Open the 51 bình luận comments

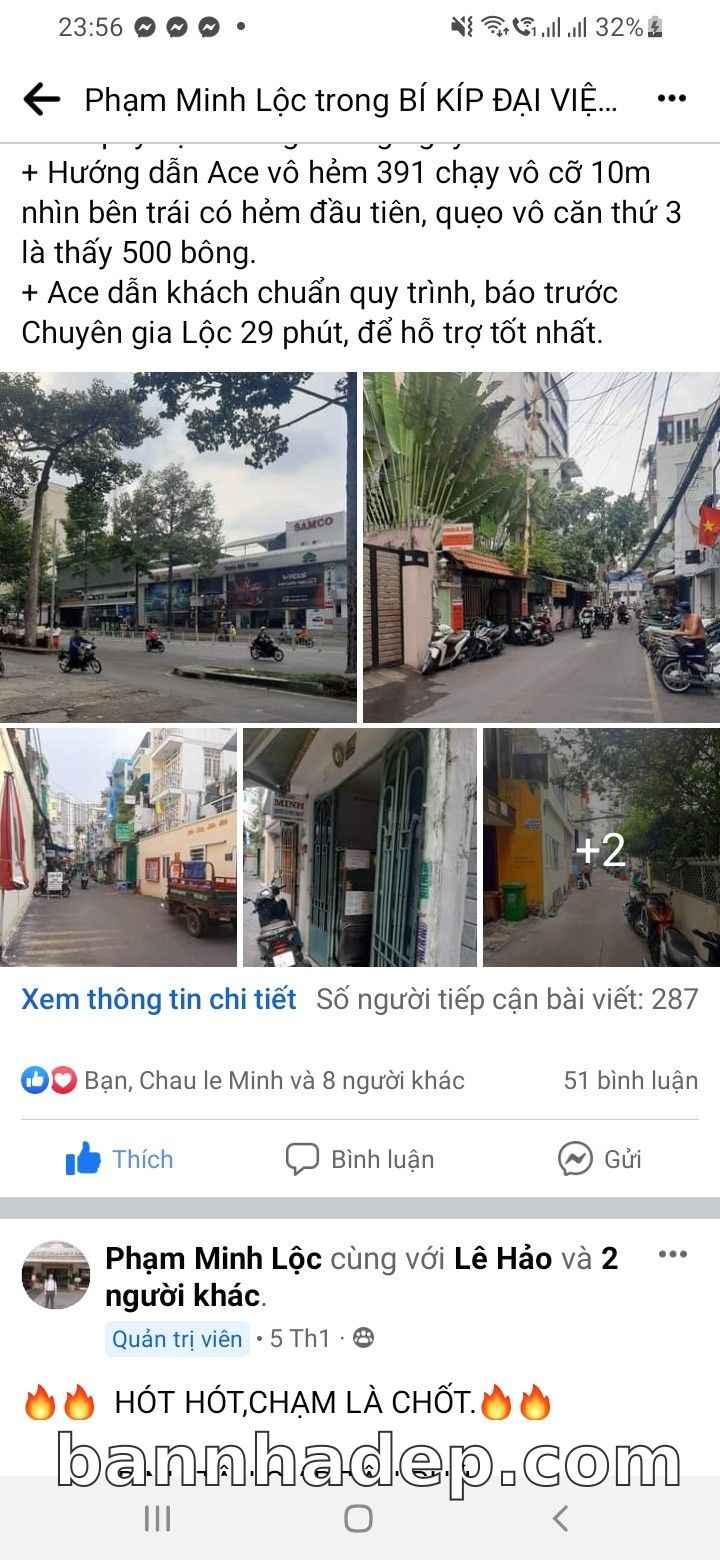(x=630, y=1080)
